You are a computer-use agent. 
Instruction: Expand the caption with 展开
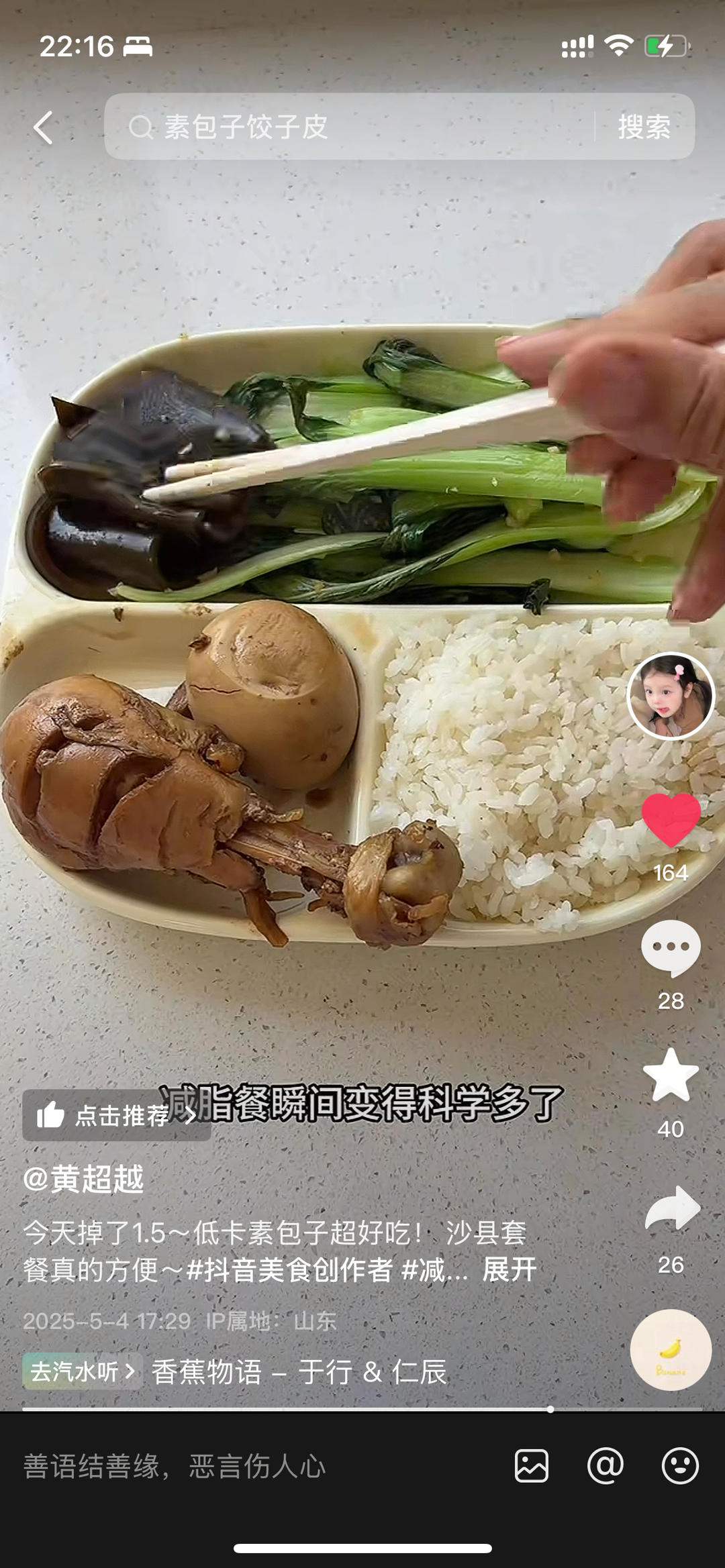[x=510, y=1269]
